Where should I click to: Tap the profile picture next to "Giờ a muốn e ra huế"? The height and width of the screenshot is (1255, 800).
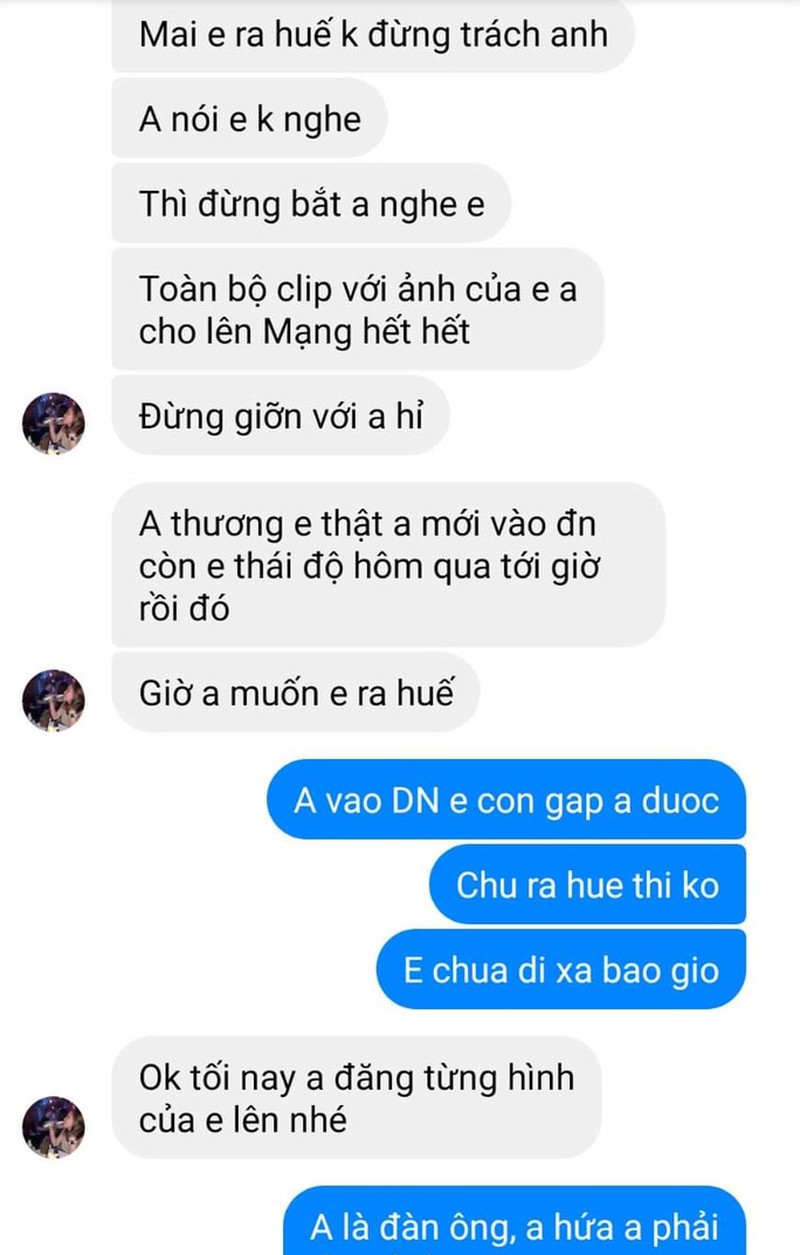(53, 700)
